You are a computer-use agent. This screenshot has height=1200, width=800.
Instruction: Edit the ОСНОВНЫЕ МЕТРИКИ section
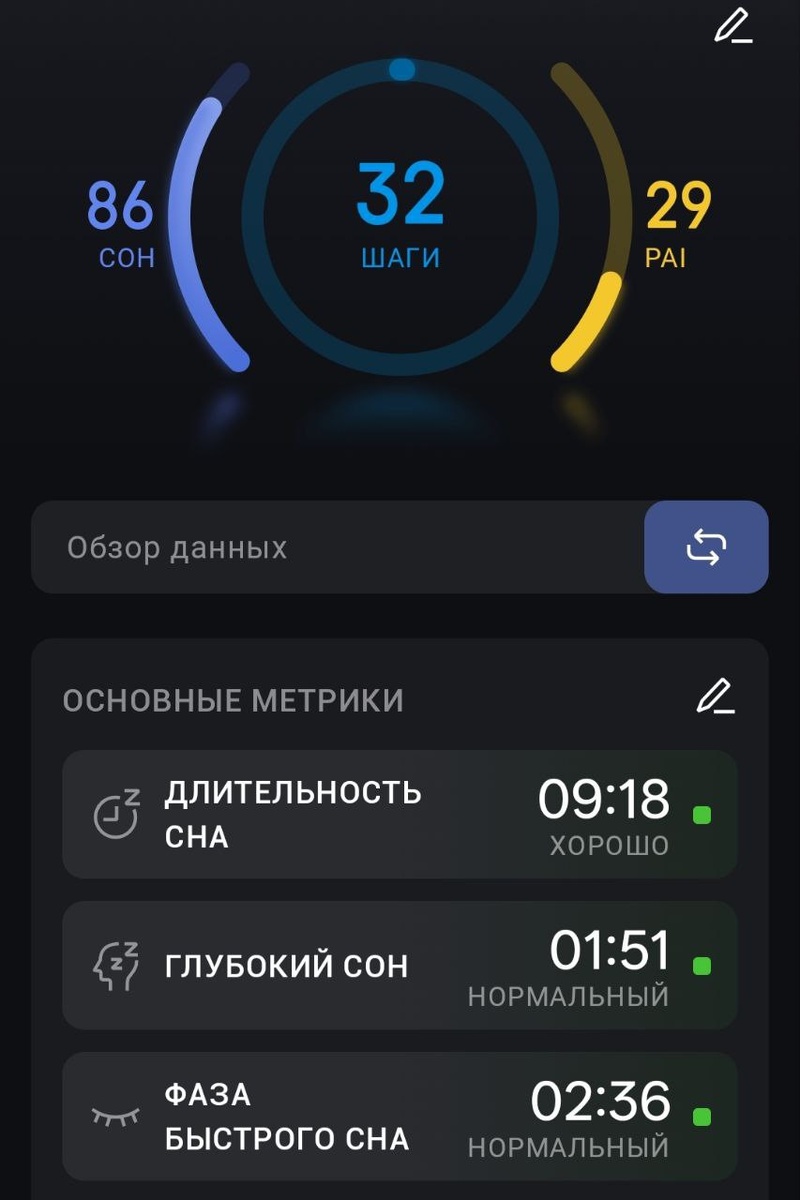pyautogui.click(x=715, y=696)
